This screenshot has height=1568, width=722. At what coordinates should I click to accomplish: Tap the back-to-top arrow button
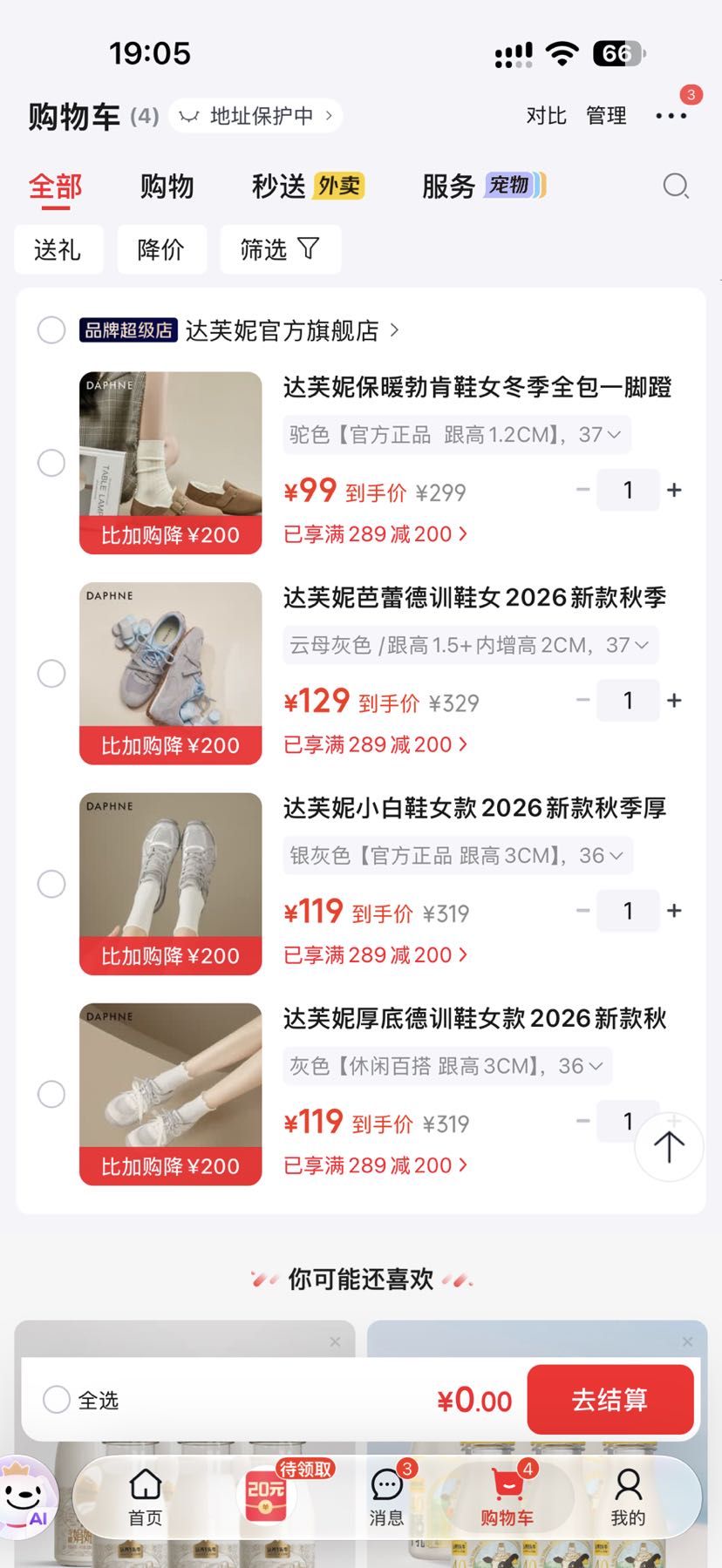669,1146
